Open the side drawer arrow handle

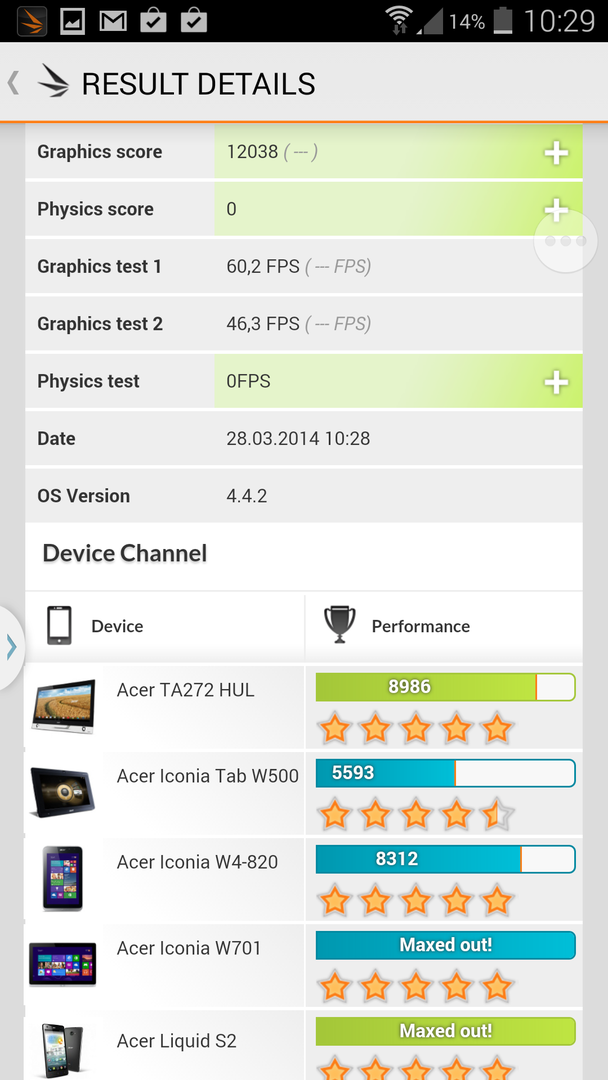coord(11,647)
